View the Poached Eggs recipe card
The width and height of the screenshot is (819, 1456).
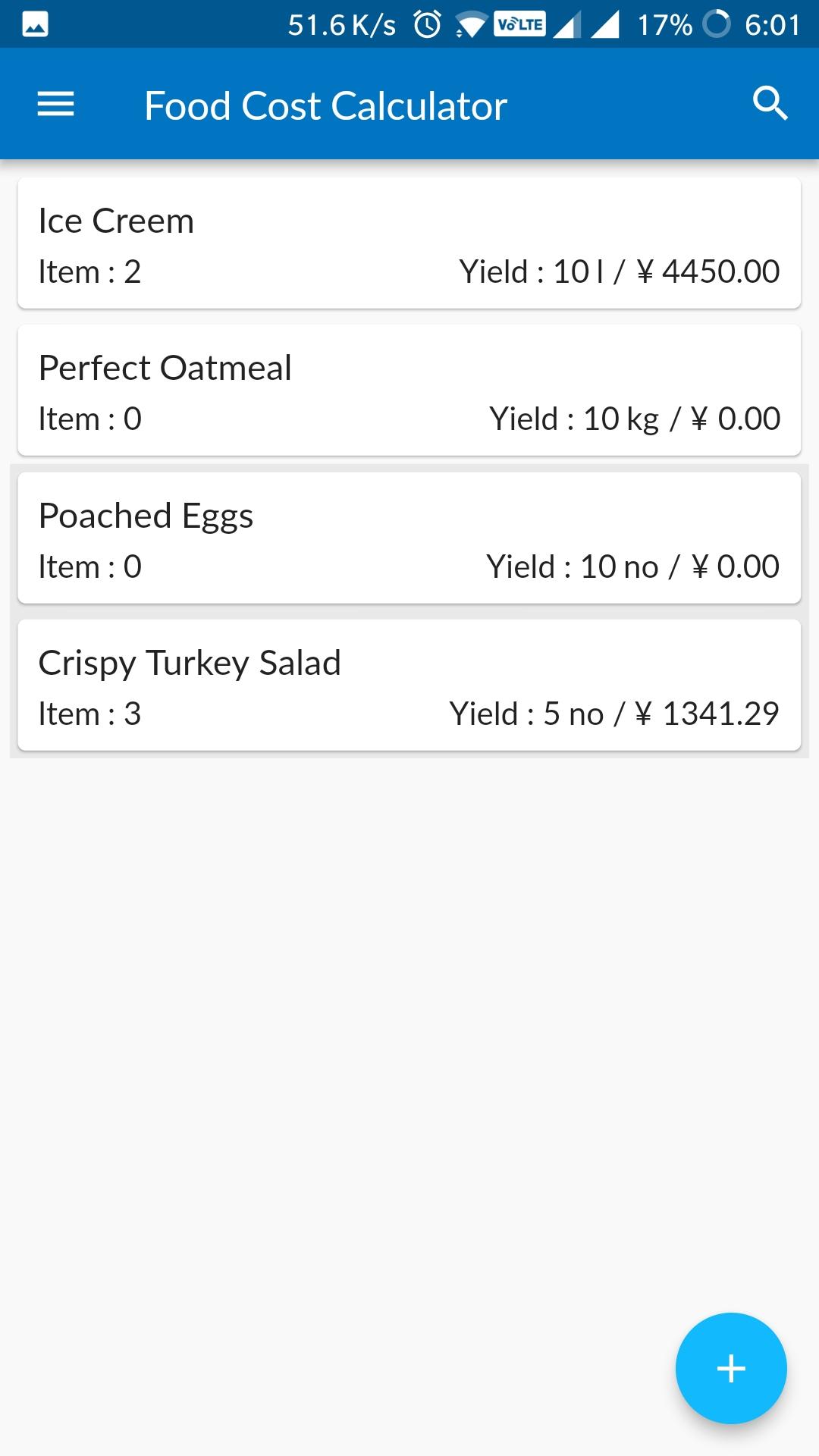coord(409,538)
